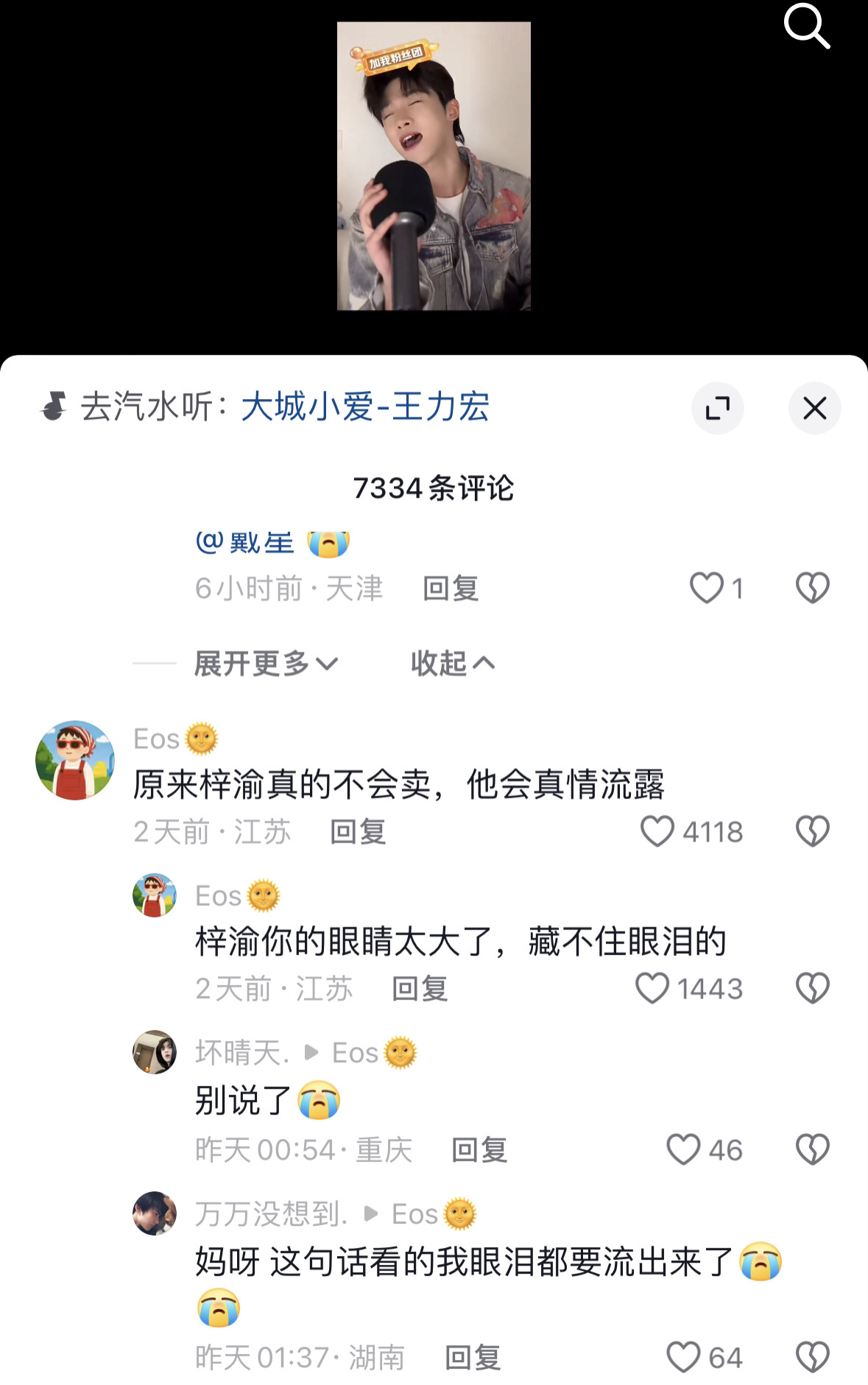Like 万万没想到's comment with 64 likes

click(682, 1357)
